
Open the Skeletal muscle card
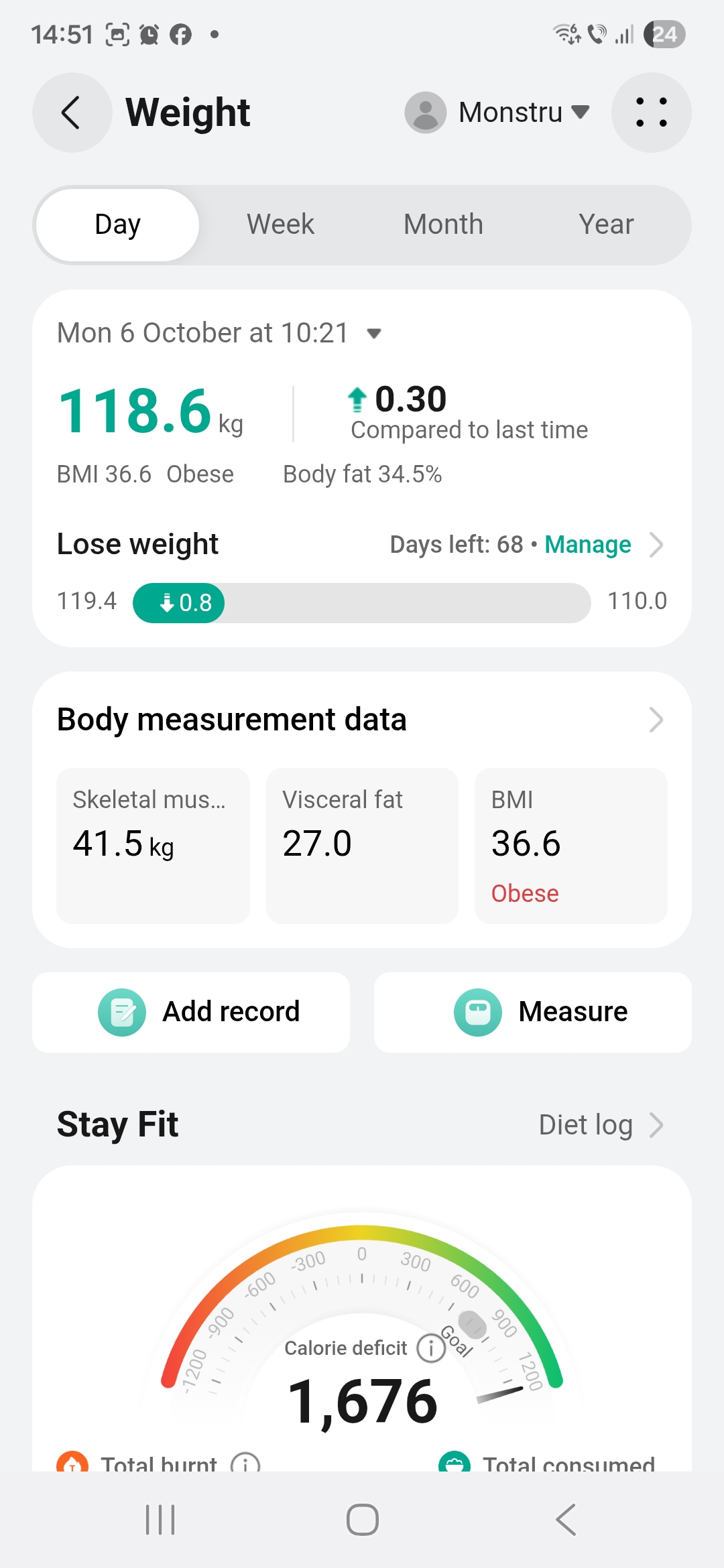tap(153, 846)
